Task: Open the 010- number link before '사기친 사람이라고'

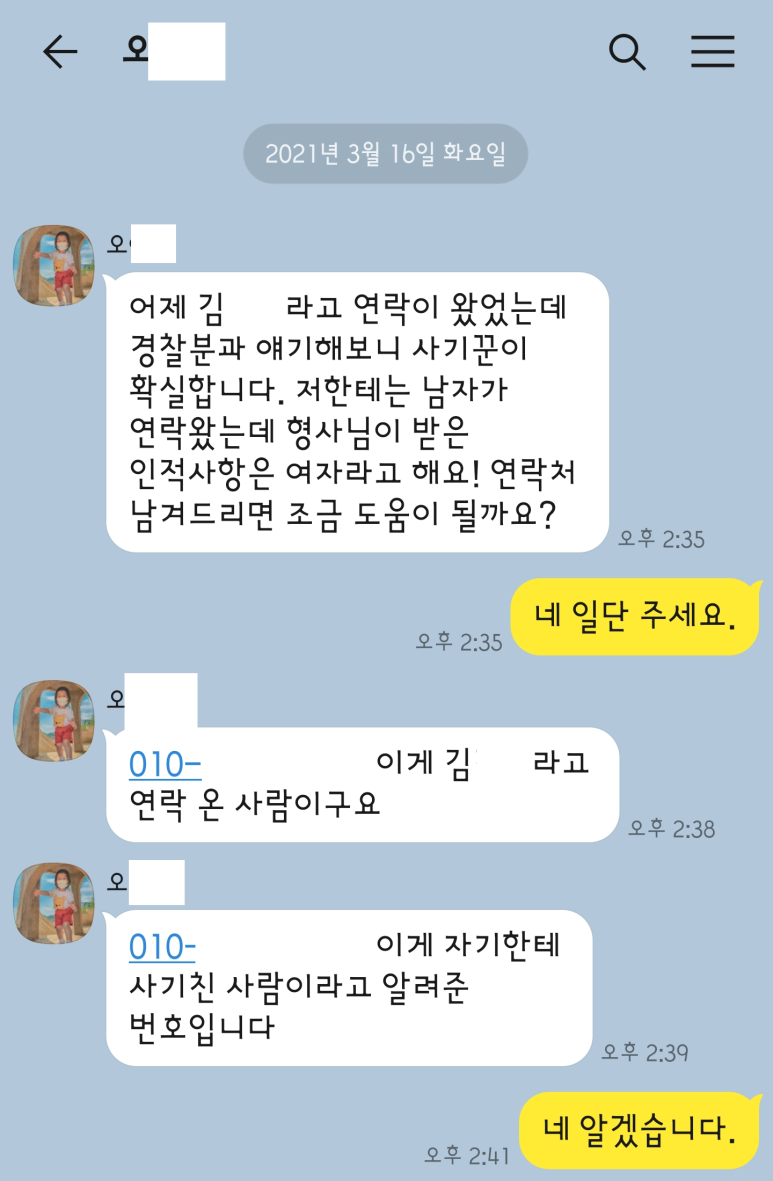Action: 163,946
